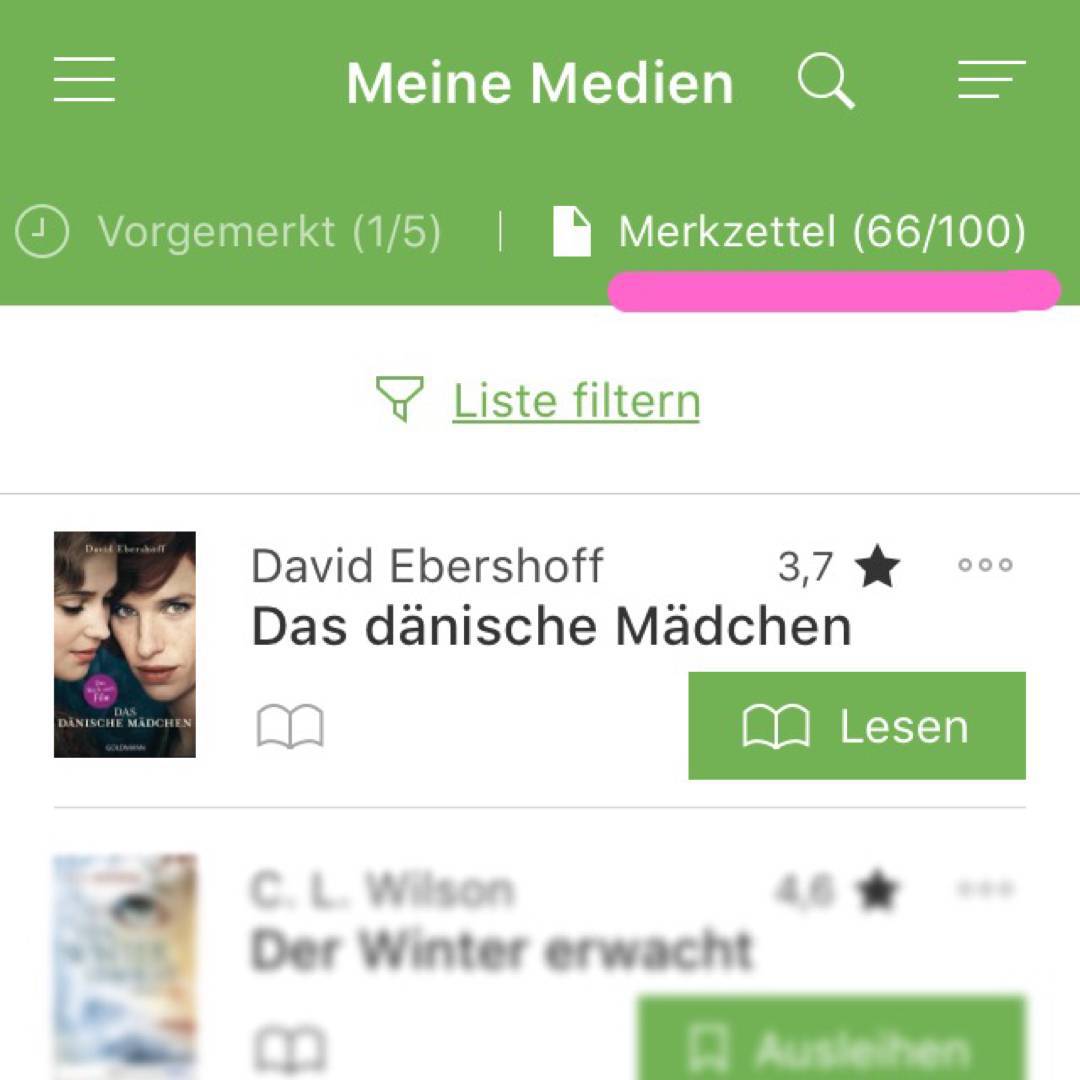Open the Das dänische Mädchen book cover
This screenshot has width=1080, height=1080.
point(125,644)
